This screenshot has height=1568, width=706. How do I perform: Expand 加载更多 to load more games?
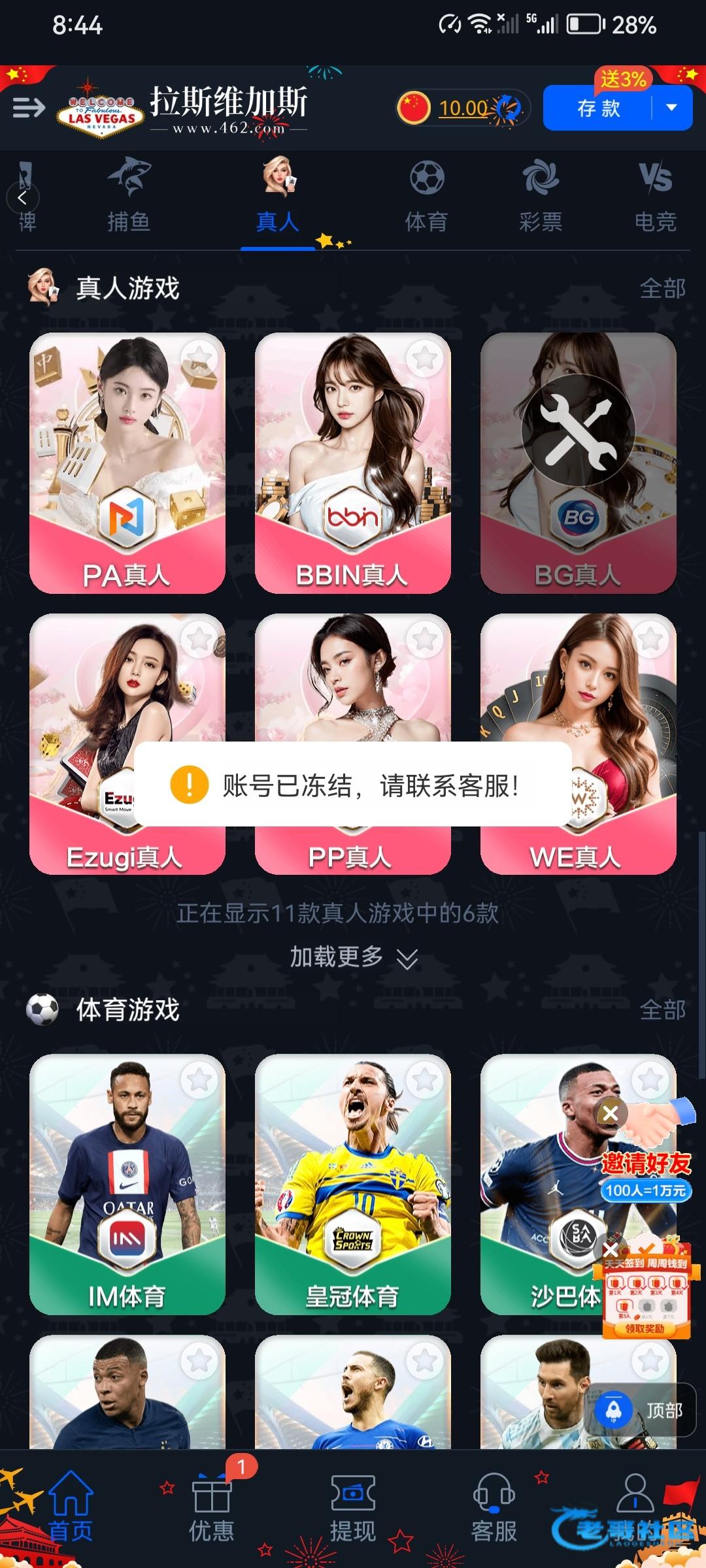click(x=353, y=957)
